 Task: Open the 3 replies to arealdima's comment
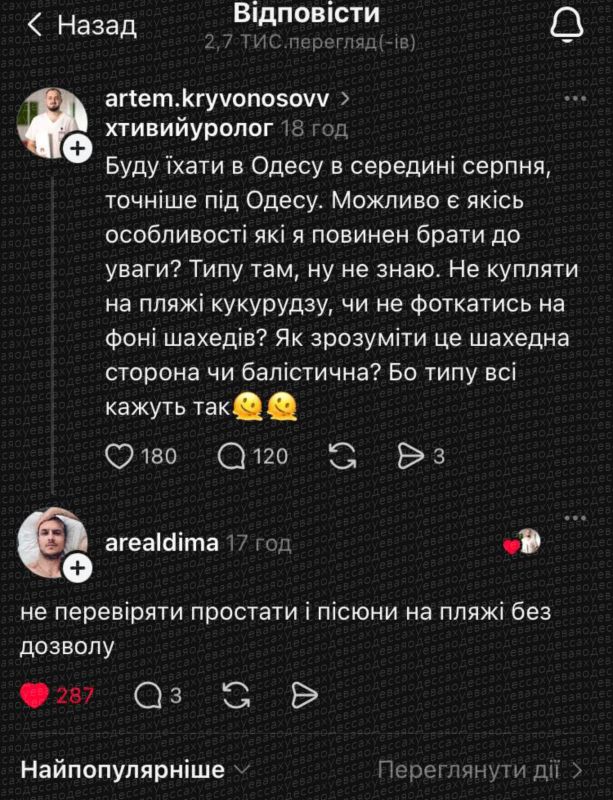(148, 695)
